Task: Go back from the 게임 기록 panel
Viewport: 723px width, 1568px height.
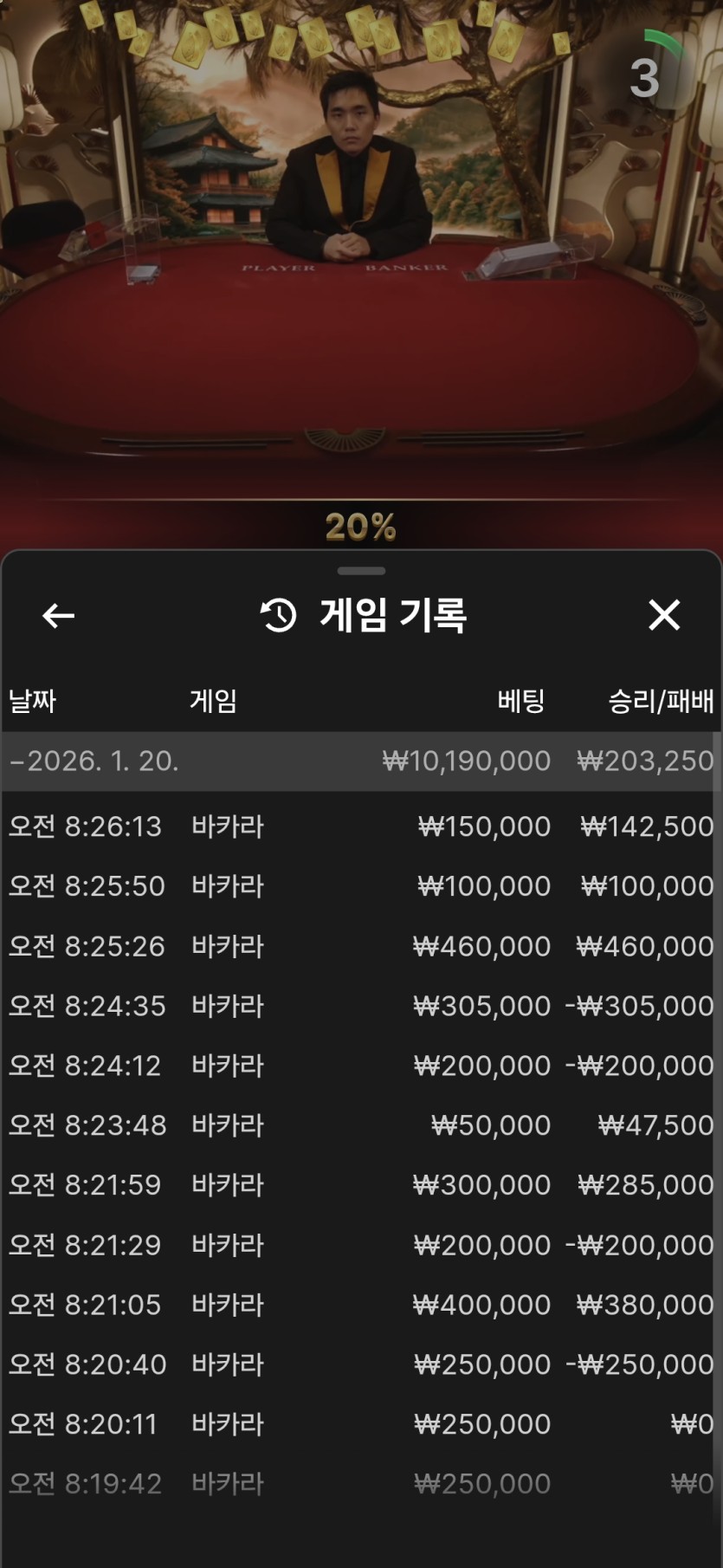Action: [x=58, y=616]
